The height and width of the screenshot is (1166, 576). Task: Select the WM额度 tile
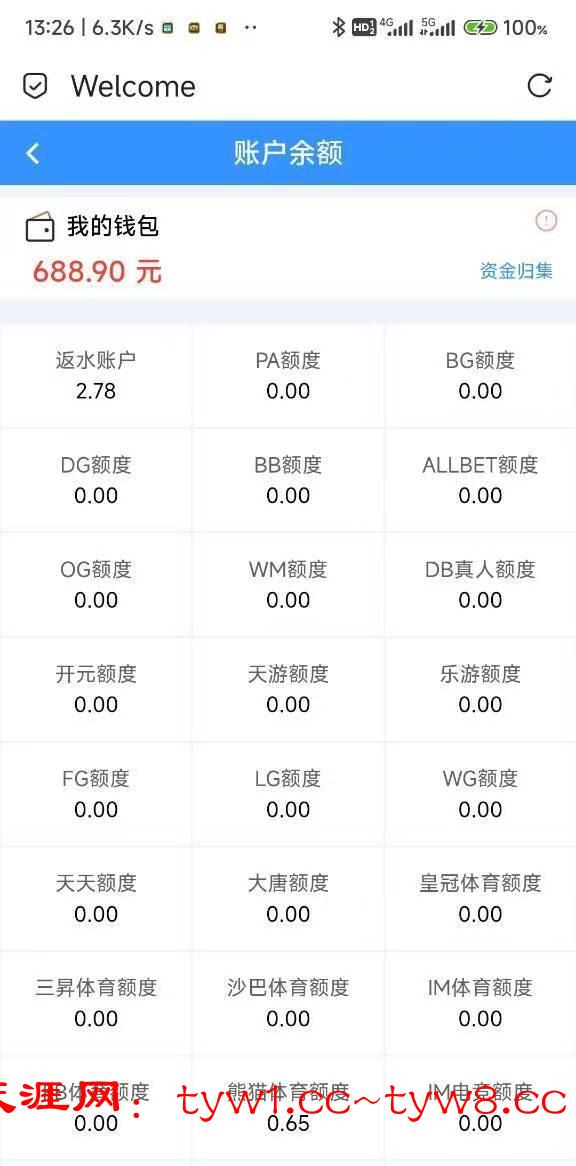point(288,585)
